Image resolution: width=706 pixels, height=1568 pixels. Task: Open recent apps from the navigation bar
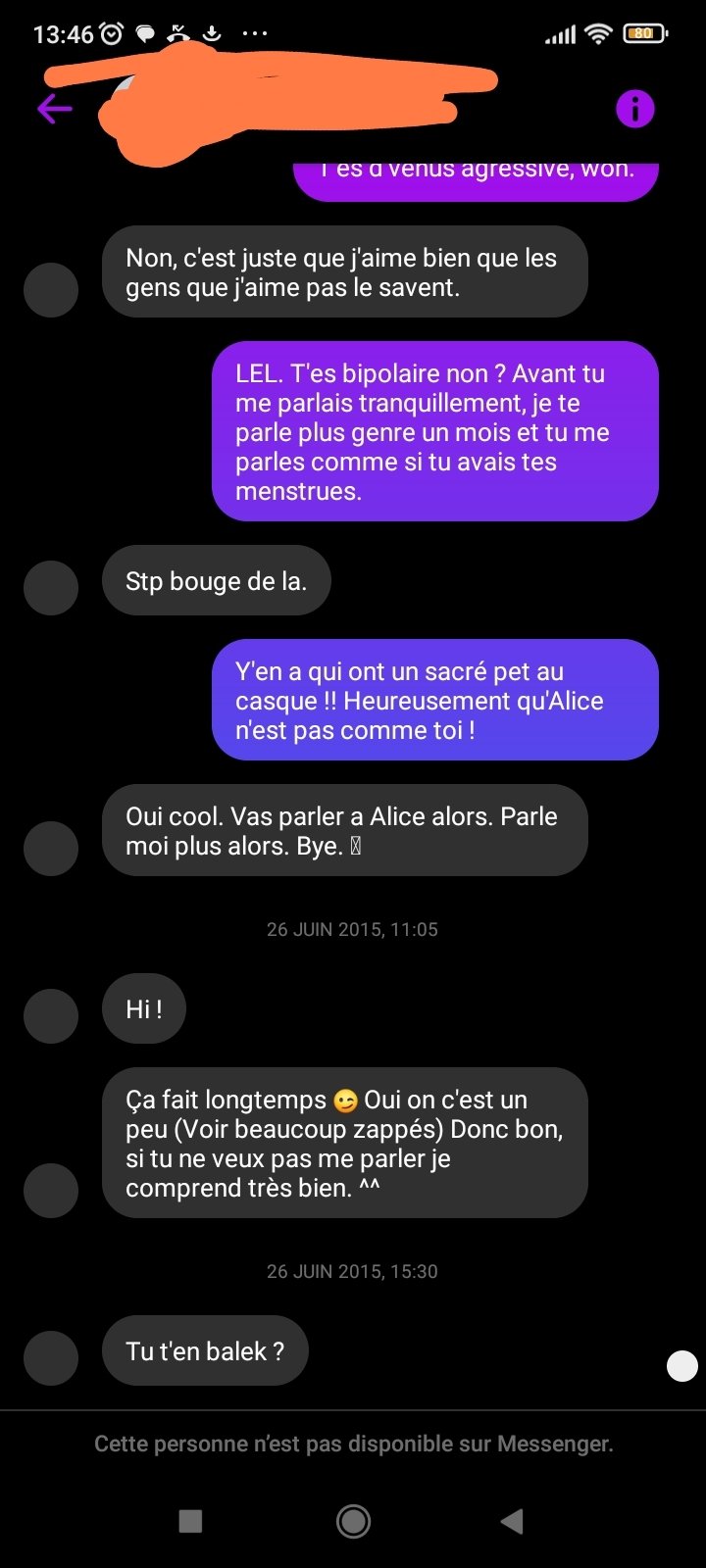(x=191, y=1521)
